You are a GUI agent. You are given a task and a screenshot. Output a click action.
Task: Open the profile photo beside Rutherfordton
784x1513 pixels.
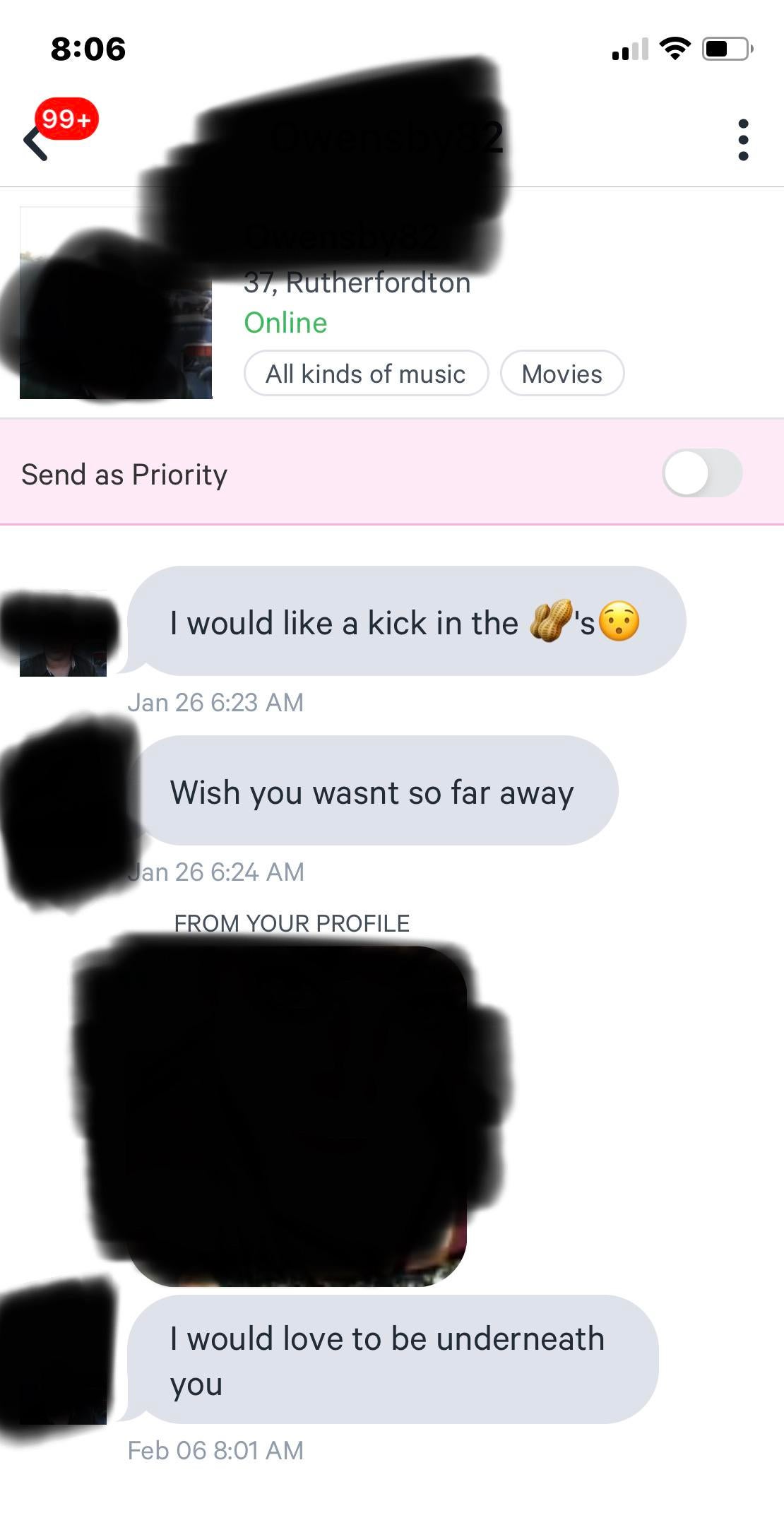point(117,304)
